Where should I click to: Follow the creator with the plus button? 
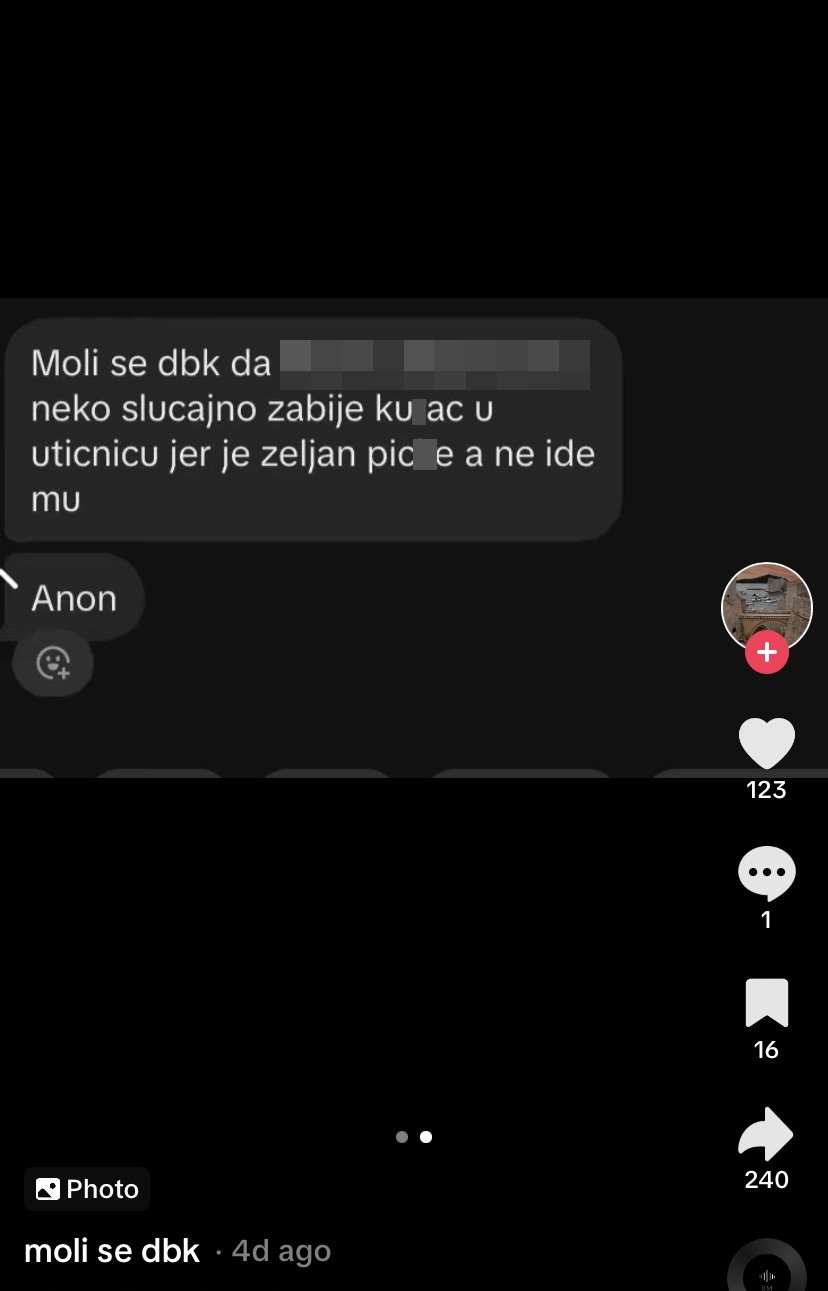(x=766, y=653)
